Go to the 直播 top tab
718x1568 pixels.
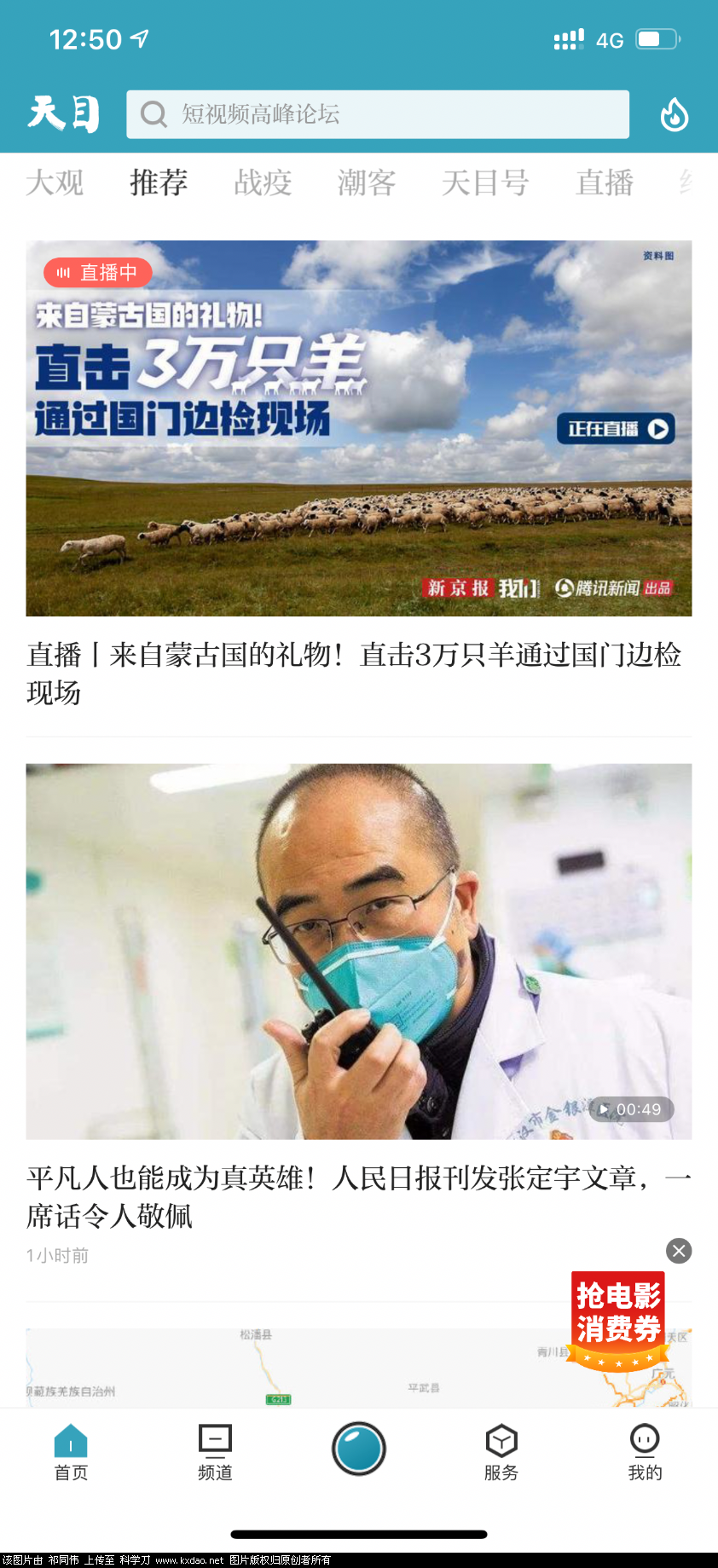[x=605, y=182]
